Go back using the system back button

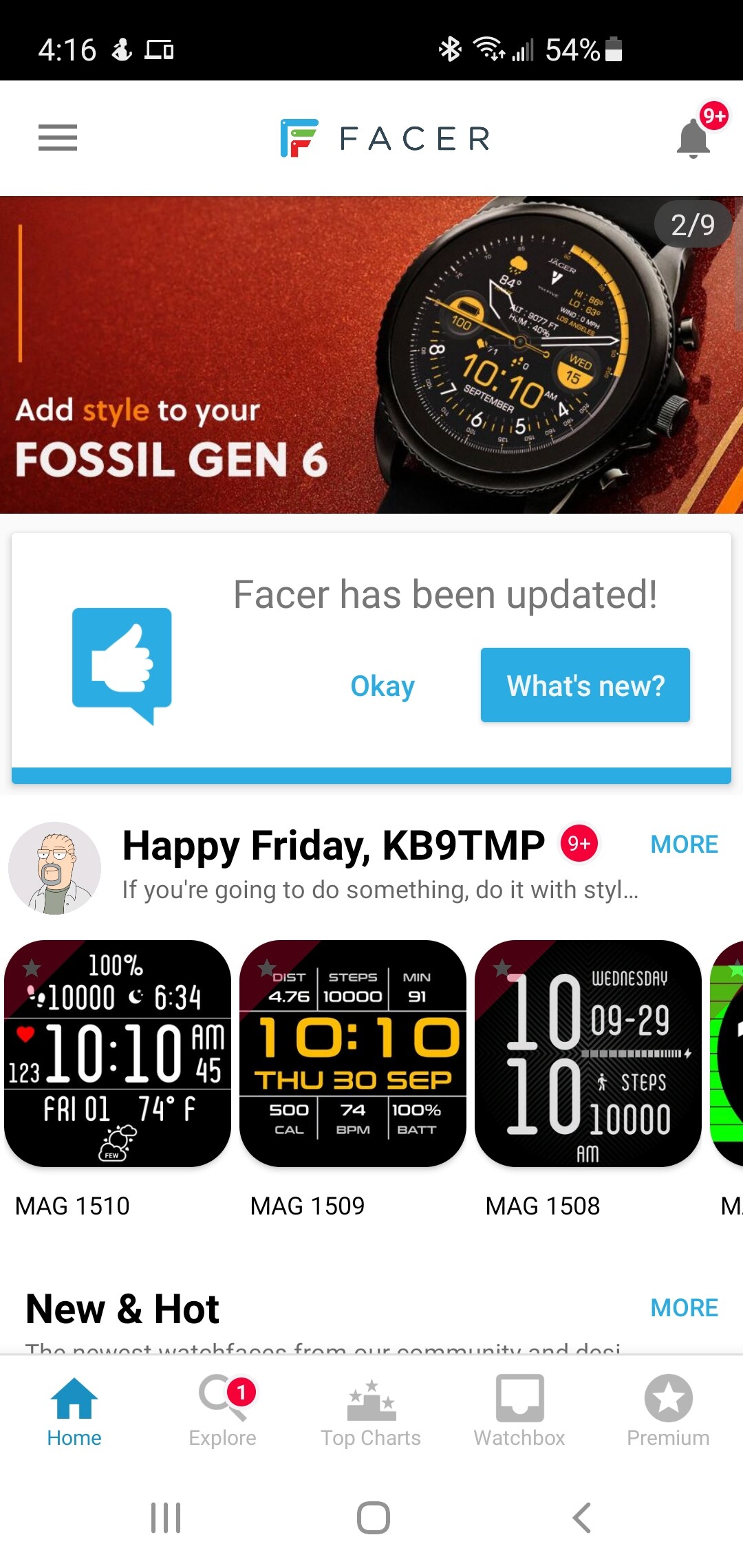[582, 1518]
